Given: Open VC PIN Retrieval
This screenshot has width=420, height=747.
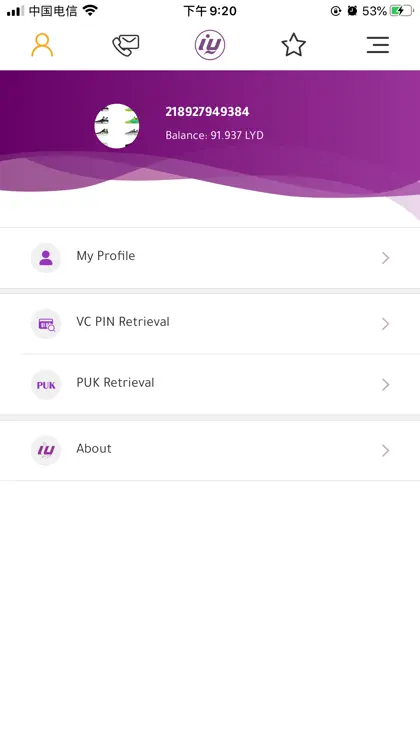Looking at the screenshot, I should pos(210,324).
